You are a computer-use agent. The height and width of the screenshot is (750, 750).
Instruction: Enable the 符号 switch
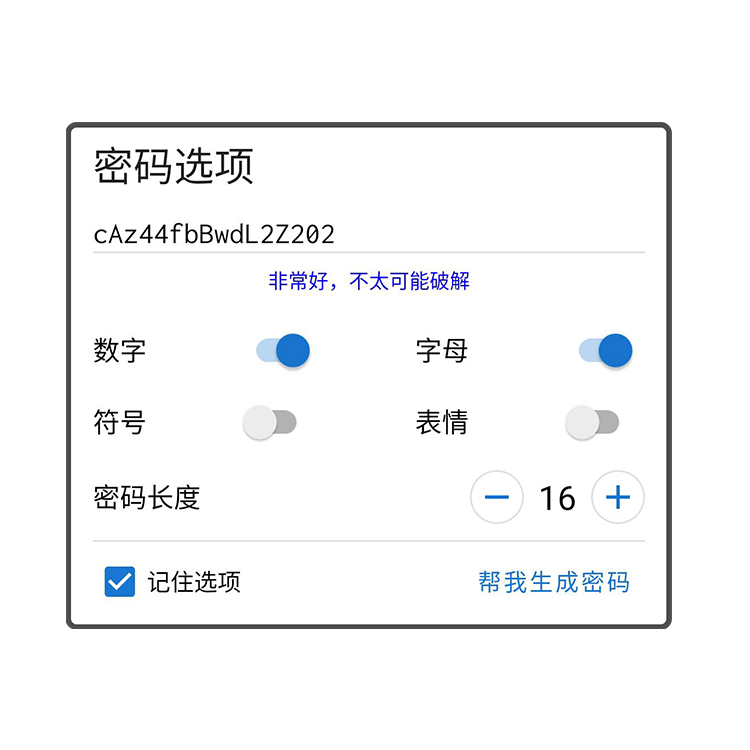(x=270, y=423)
